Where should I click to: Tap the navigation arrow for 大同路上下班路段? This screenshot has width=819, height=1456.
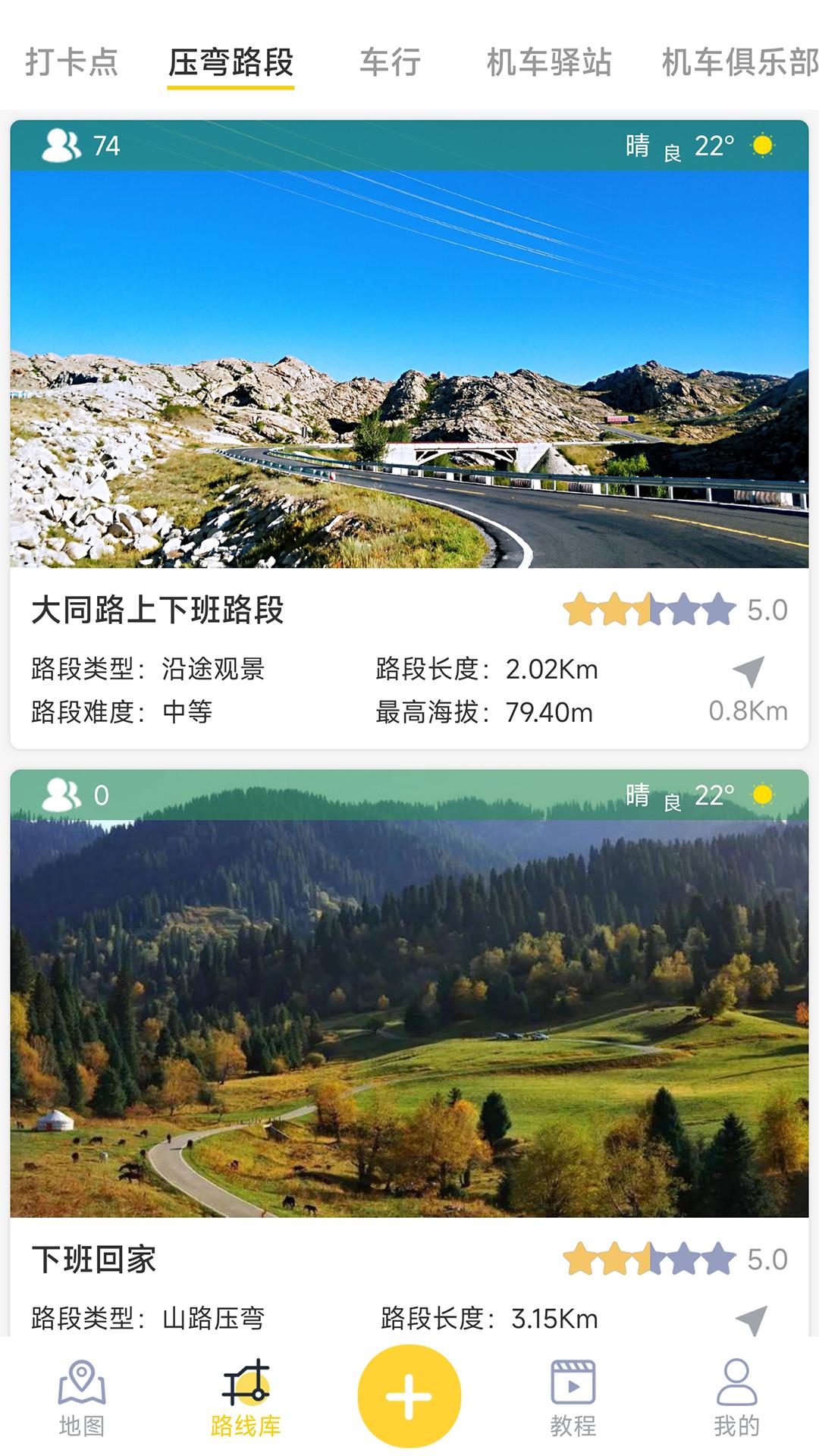click(748, 672)
